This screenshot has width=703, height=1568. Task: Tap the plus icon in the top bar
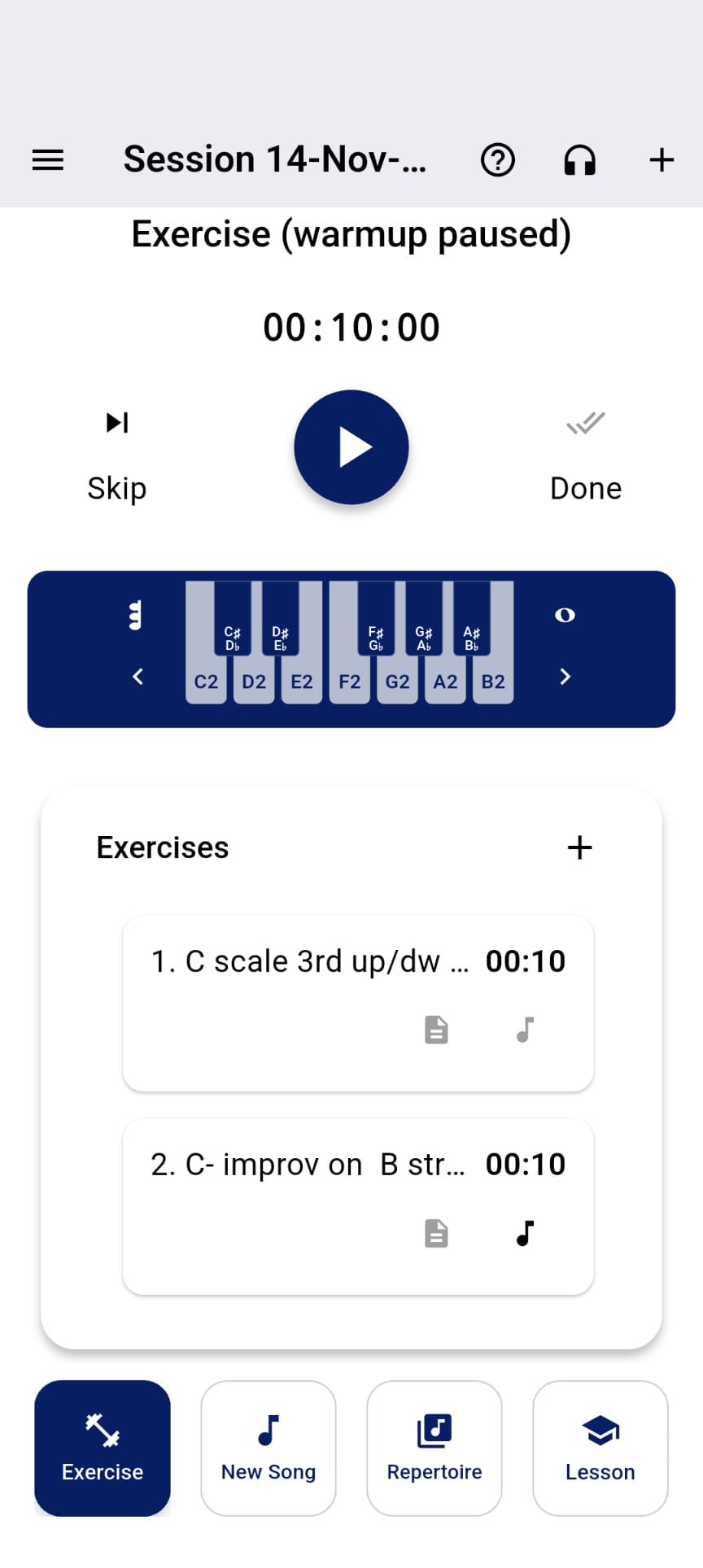pyautogui.click(x=661, y=159)
